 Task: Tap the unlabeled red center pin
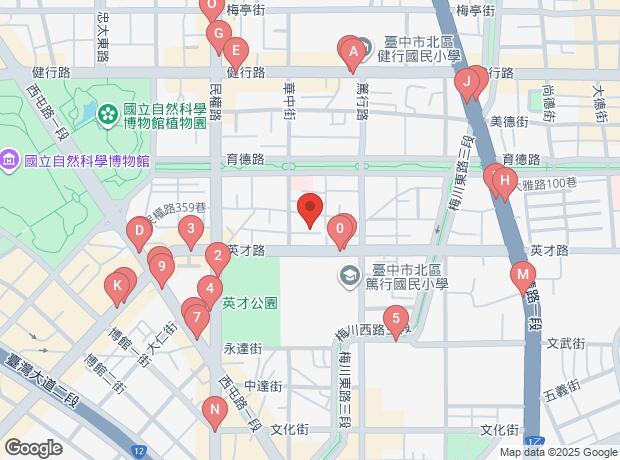311,209
